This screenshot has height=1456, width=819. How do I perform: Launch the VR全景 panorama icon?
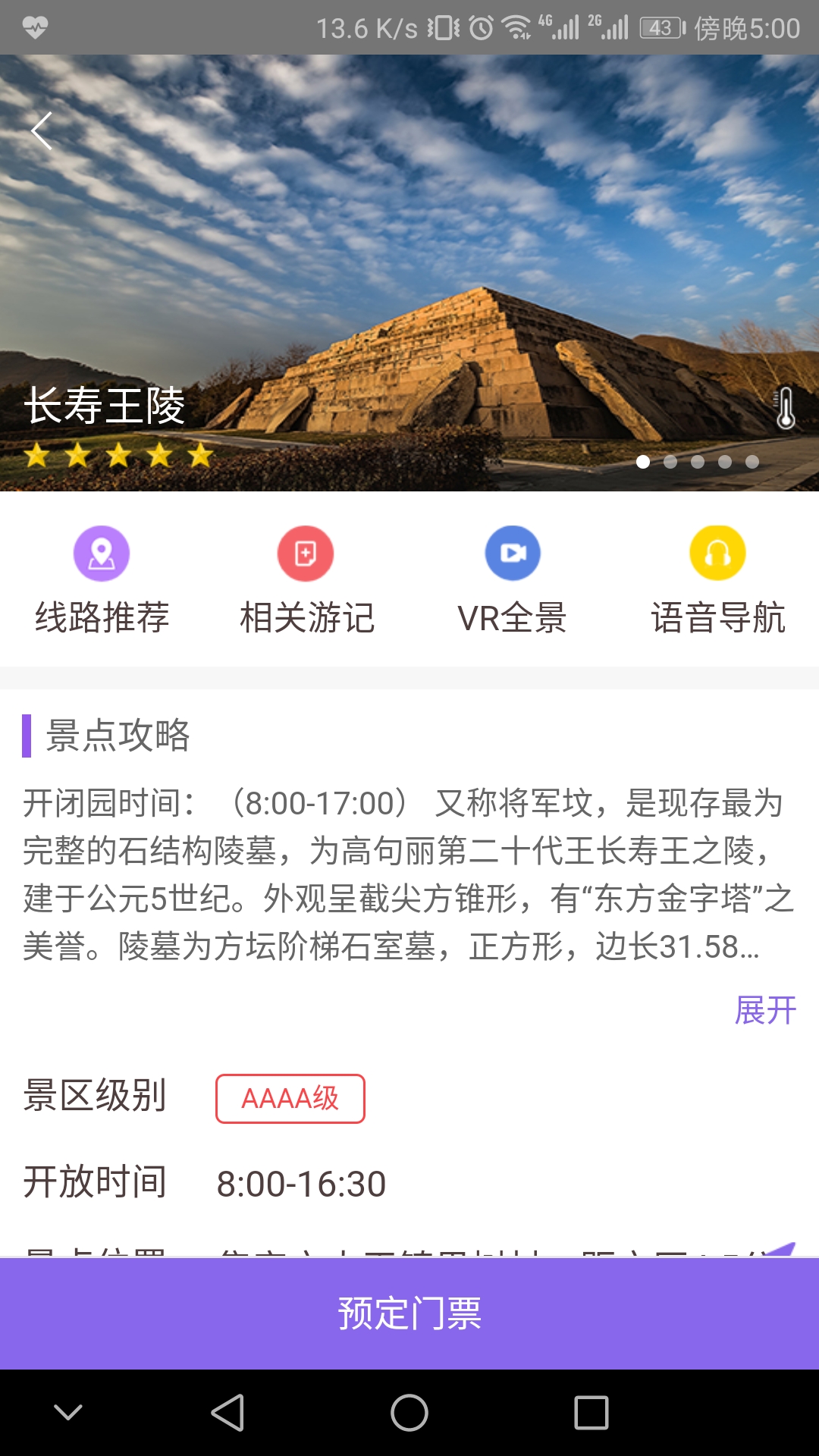pyautogui.click(x=512, y=554)
